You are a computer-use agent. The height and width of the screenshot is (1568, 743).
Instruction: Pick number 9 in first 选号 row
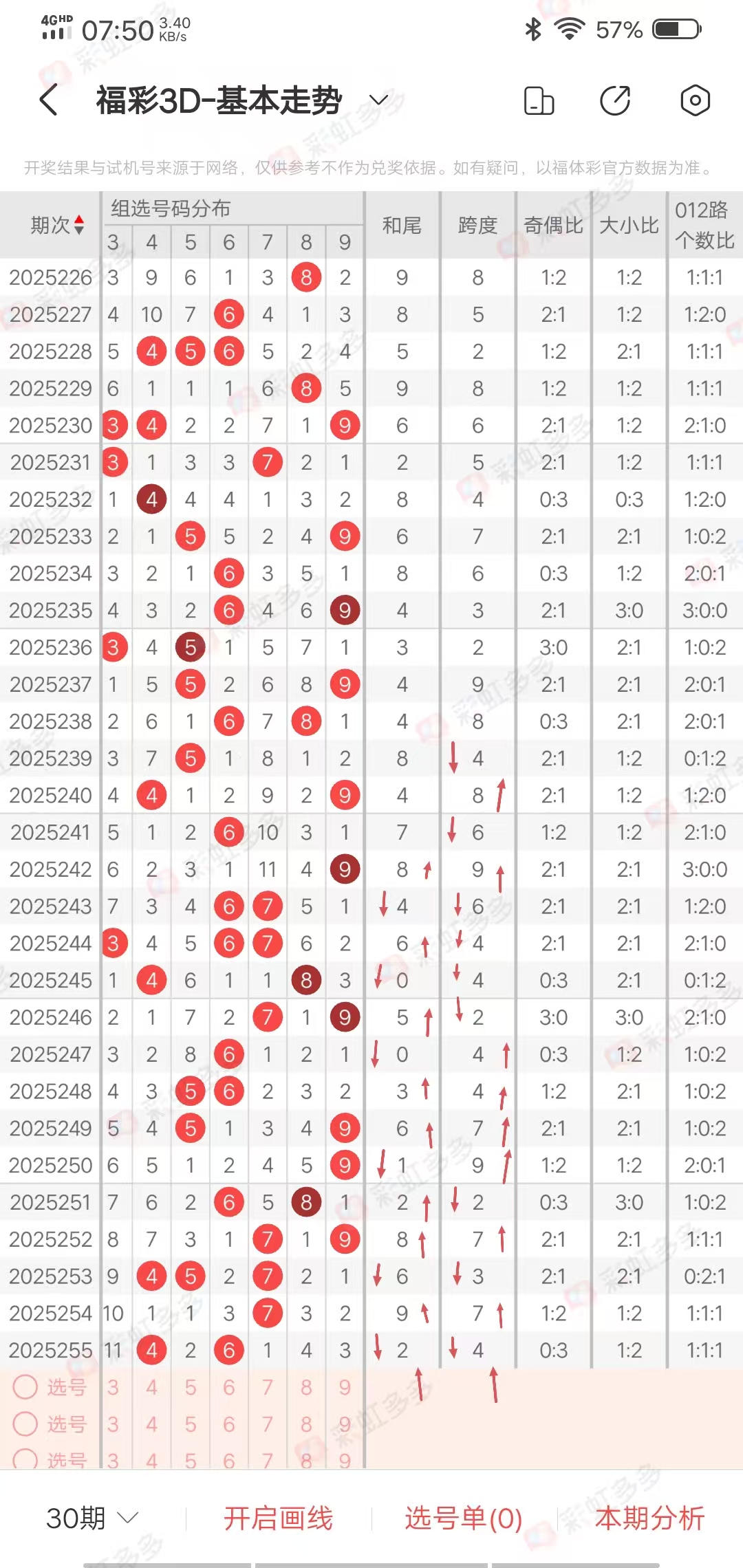(x=345, y=1387)
